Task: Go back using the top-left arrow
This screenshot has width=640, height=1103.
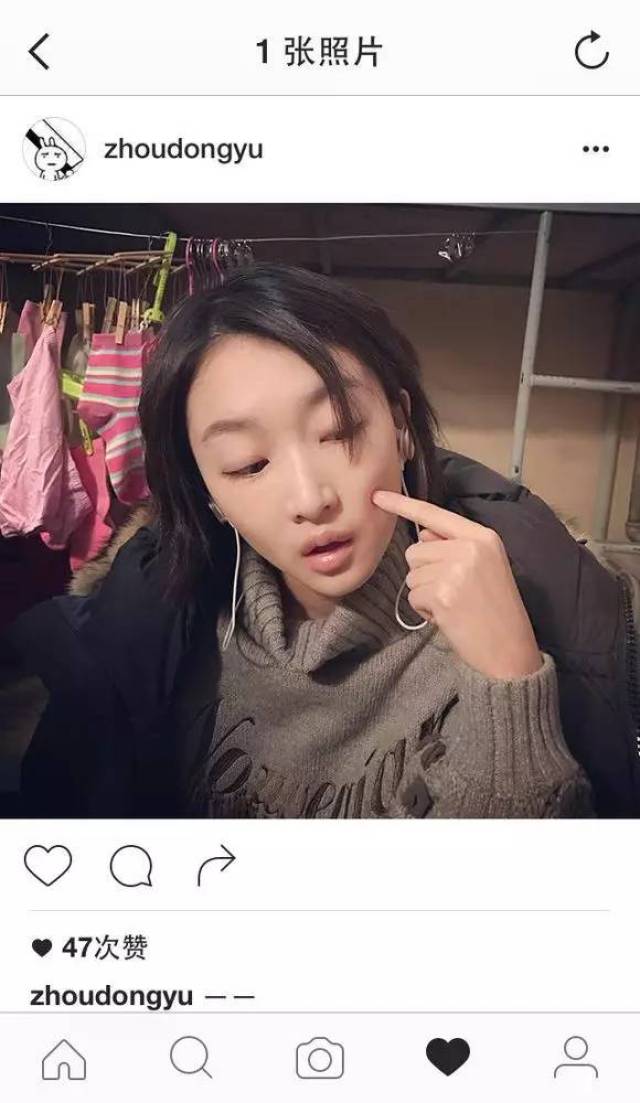Action: [x=39, y=52]
